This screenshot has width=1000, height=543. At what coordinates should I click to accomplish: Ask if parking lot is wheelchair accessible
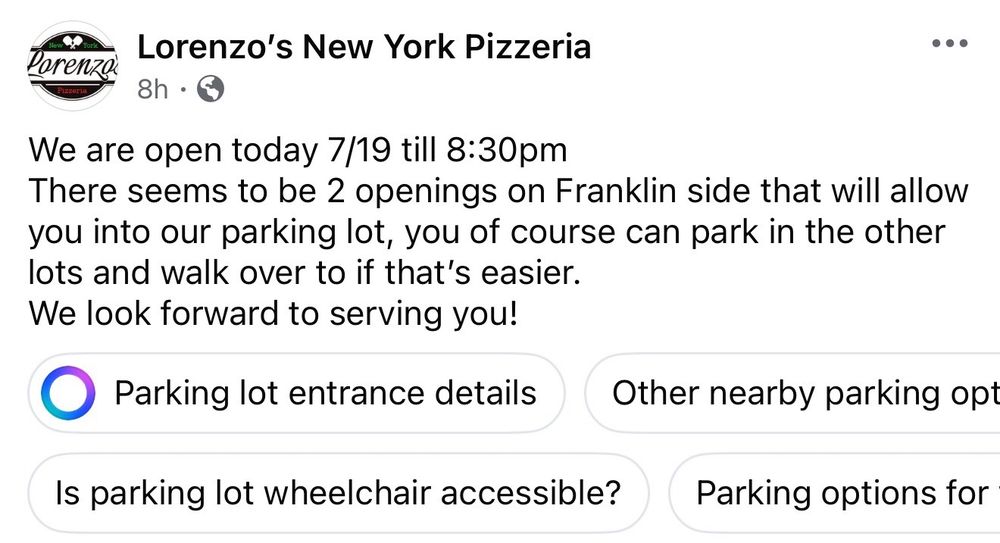point(338,493)
